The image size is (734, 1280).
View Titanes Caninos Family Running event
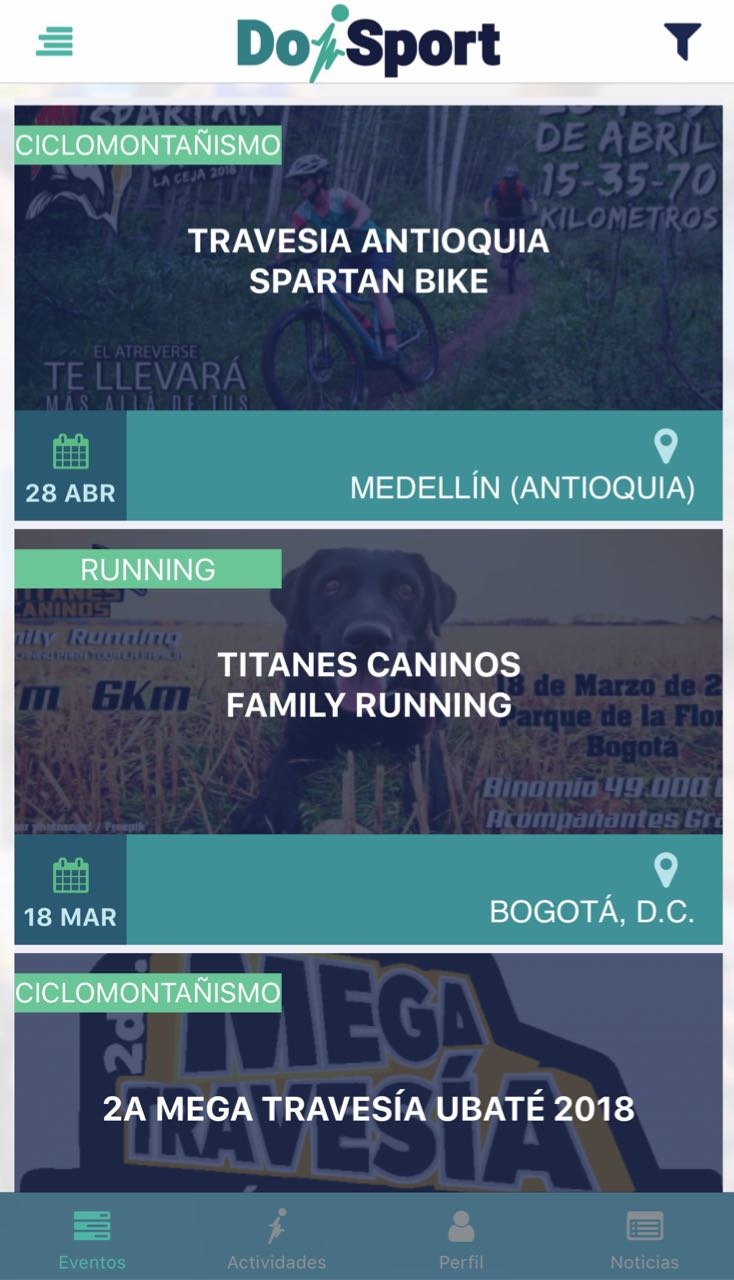[x=368, y=684]
